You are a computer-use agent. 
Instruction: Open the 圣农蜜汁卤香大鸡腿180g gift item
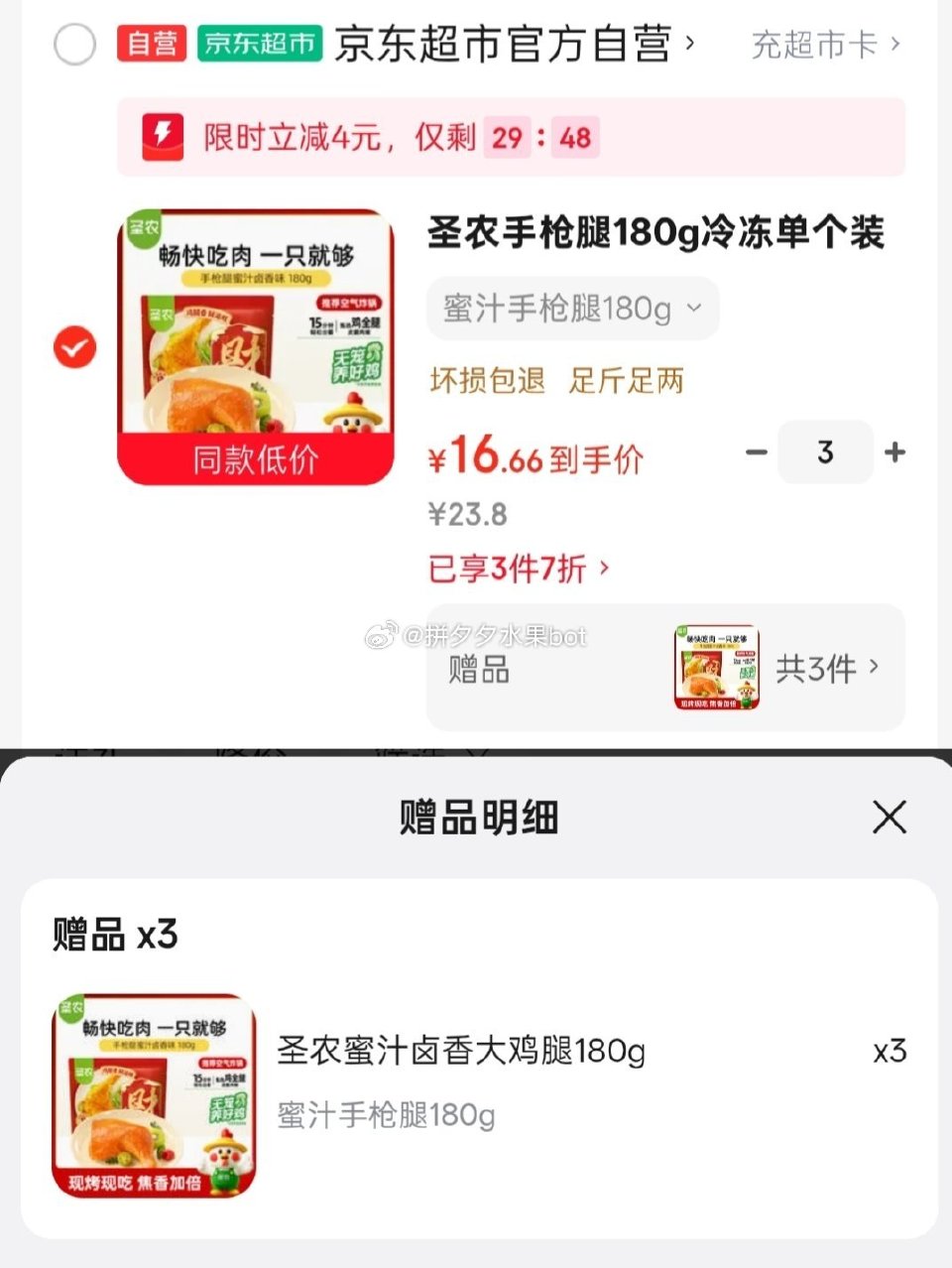coord(461,1051)
